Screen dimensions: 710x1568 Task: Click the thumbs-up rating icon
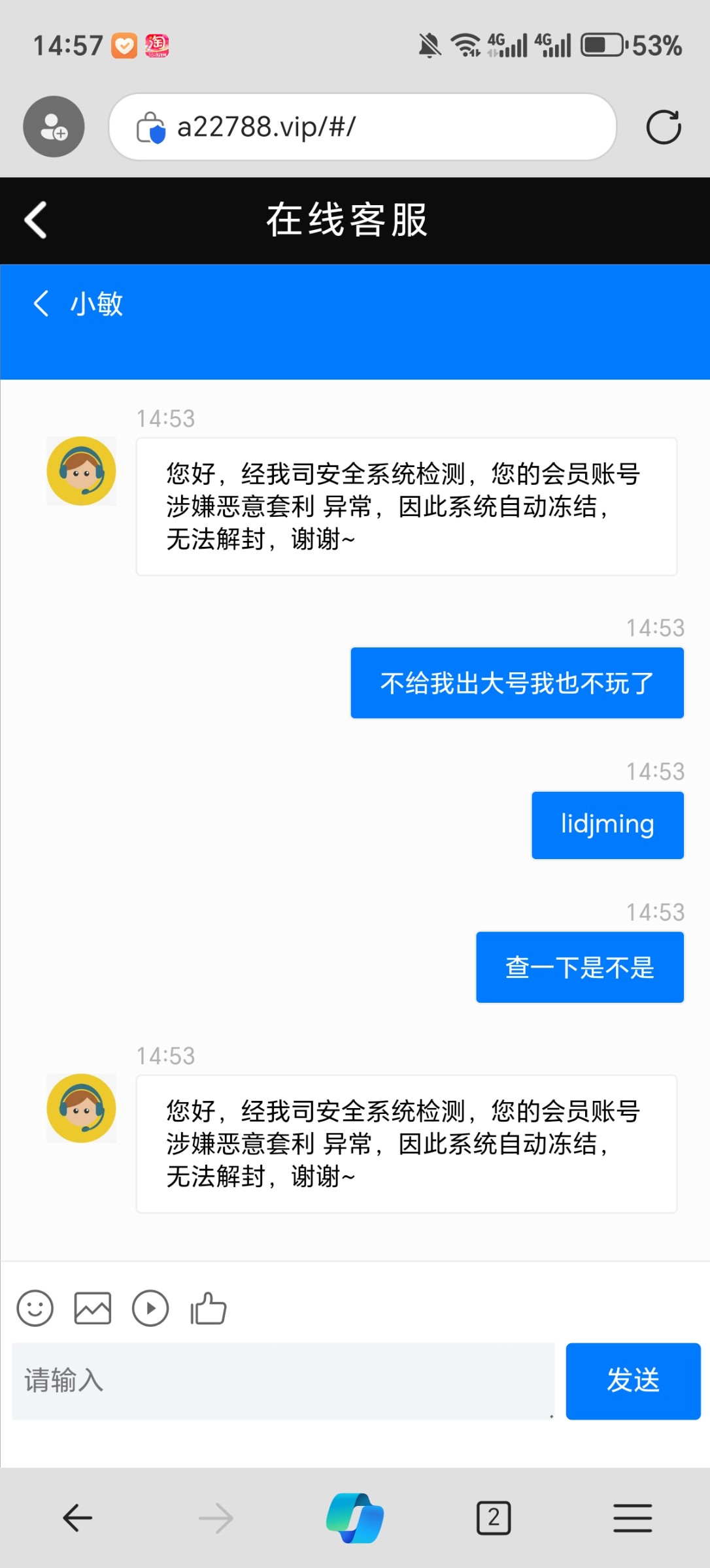(x=207, y=1309)
